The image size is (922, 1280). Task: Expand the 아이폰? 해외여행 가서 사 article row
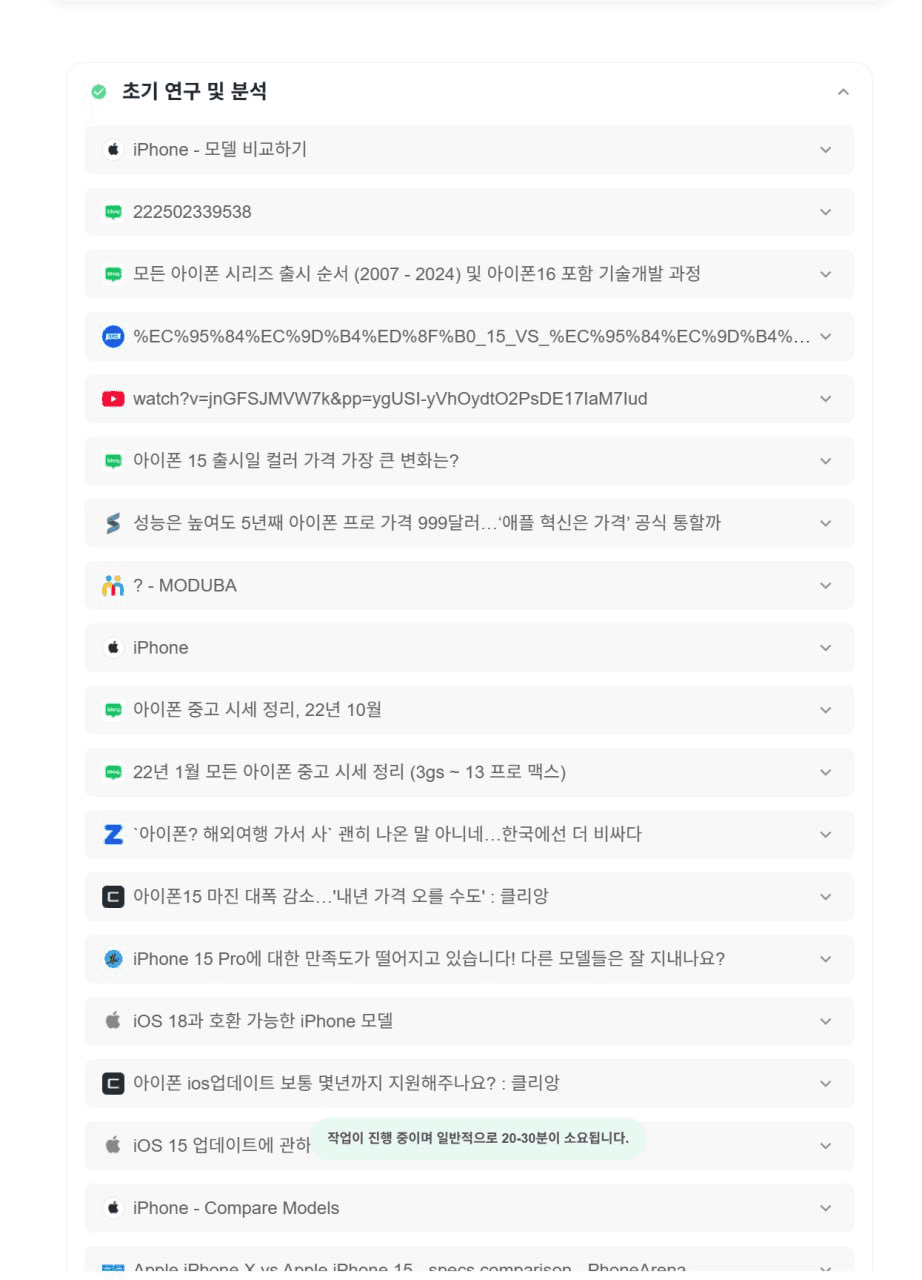825,835
